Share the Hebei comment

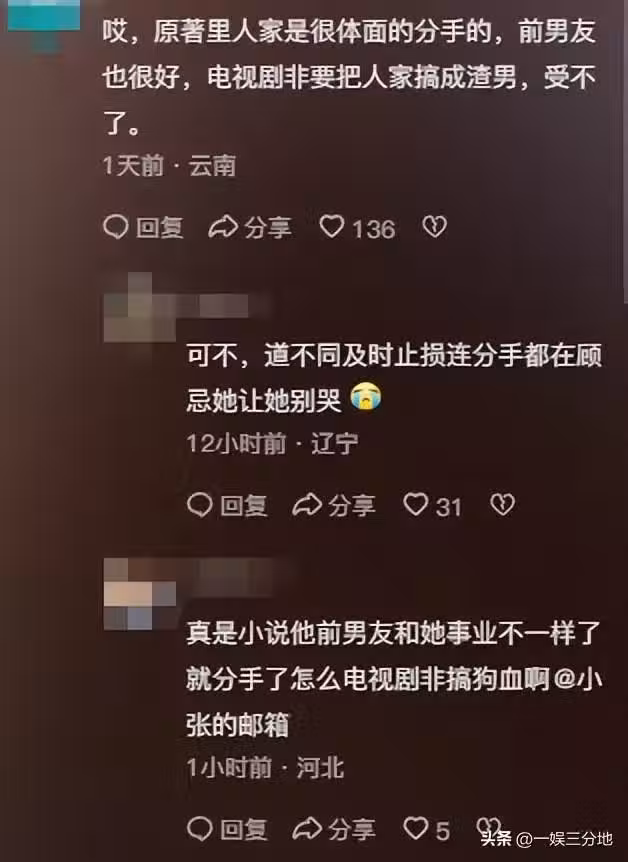(x=334, y=828)
